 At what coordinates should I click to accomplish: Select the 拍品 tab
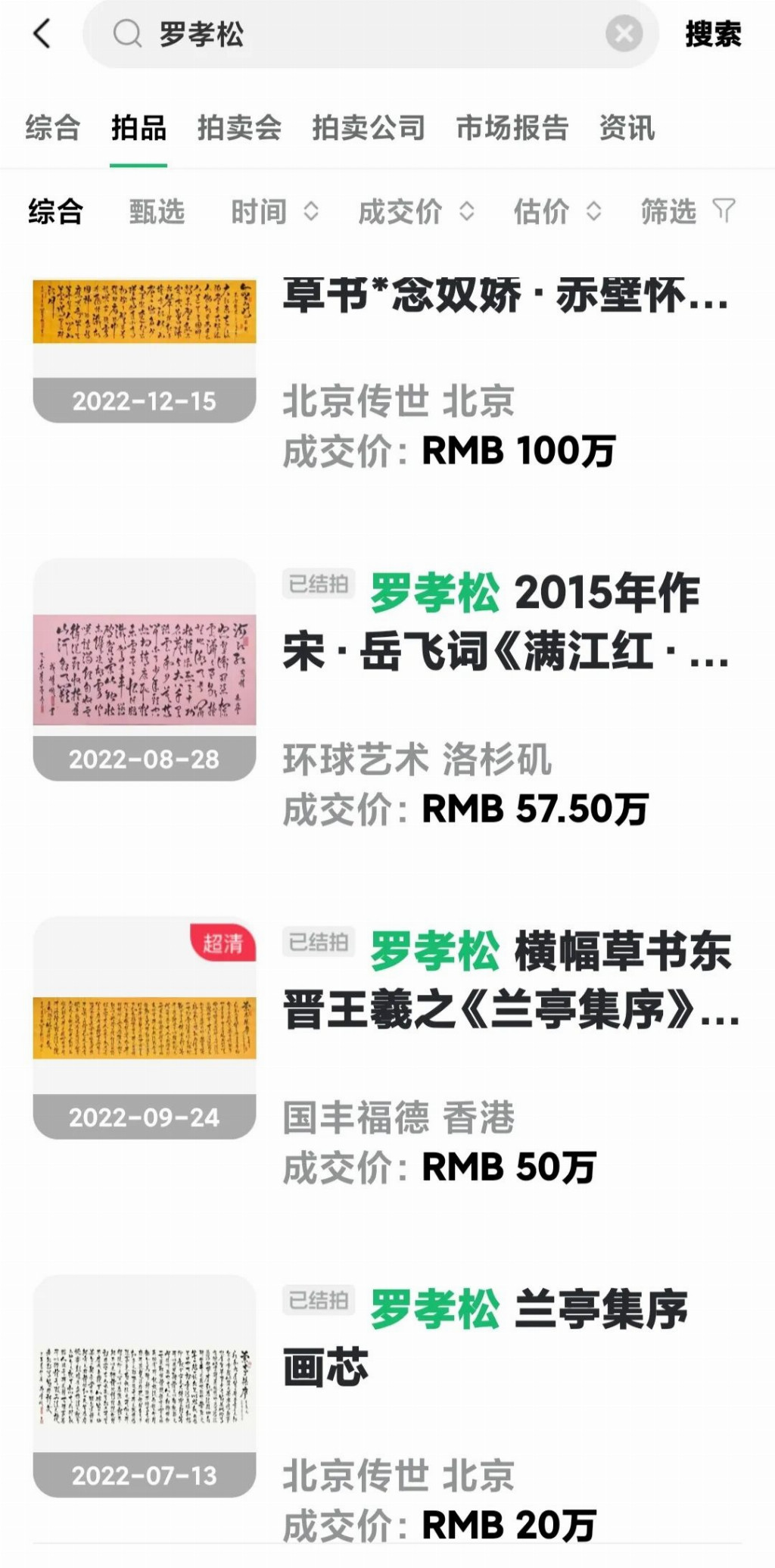(x=139, y=127)
